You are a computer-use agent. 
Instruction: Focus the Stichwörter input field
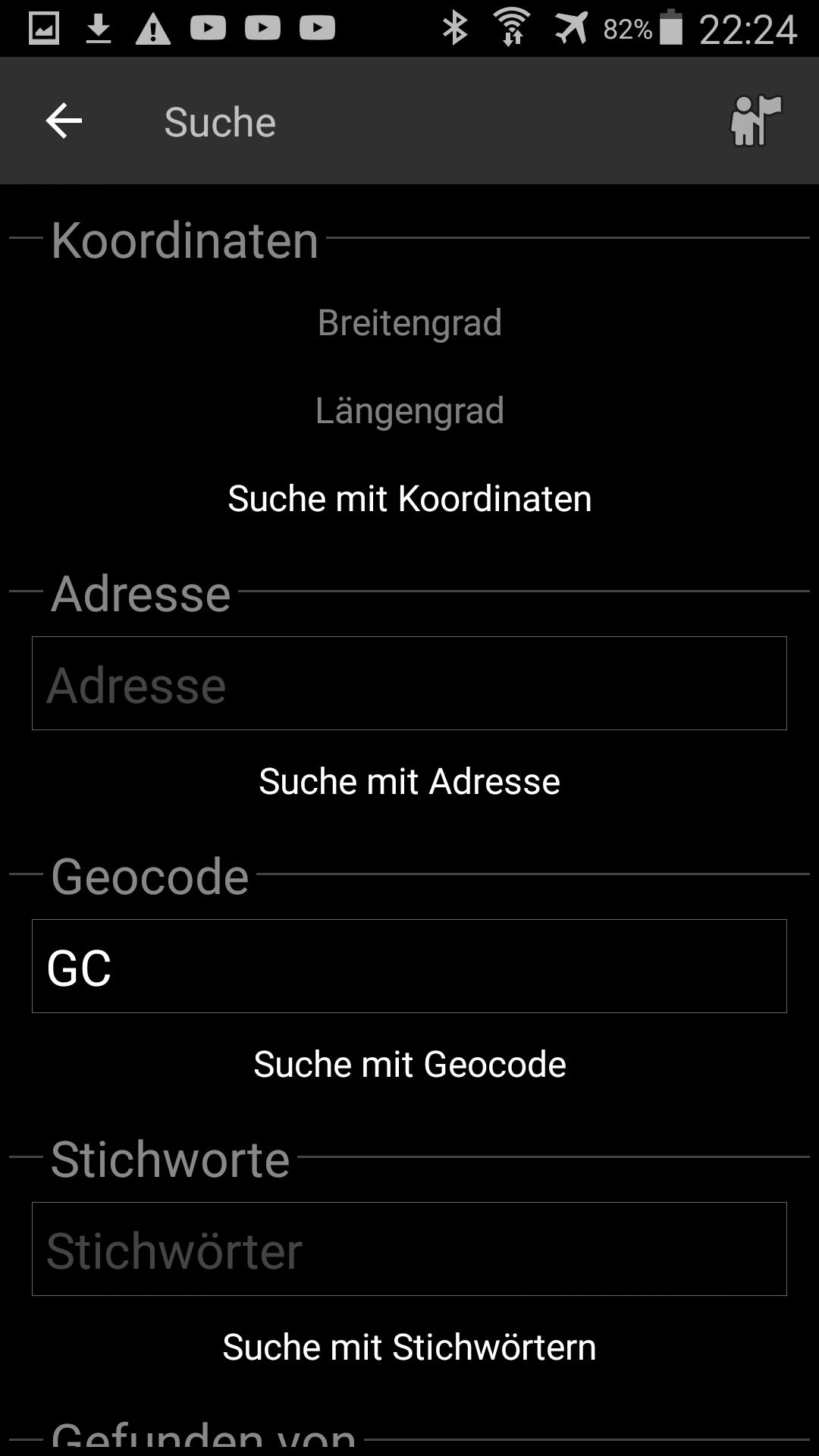coord(409,1250)
